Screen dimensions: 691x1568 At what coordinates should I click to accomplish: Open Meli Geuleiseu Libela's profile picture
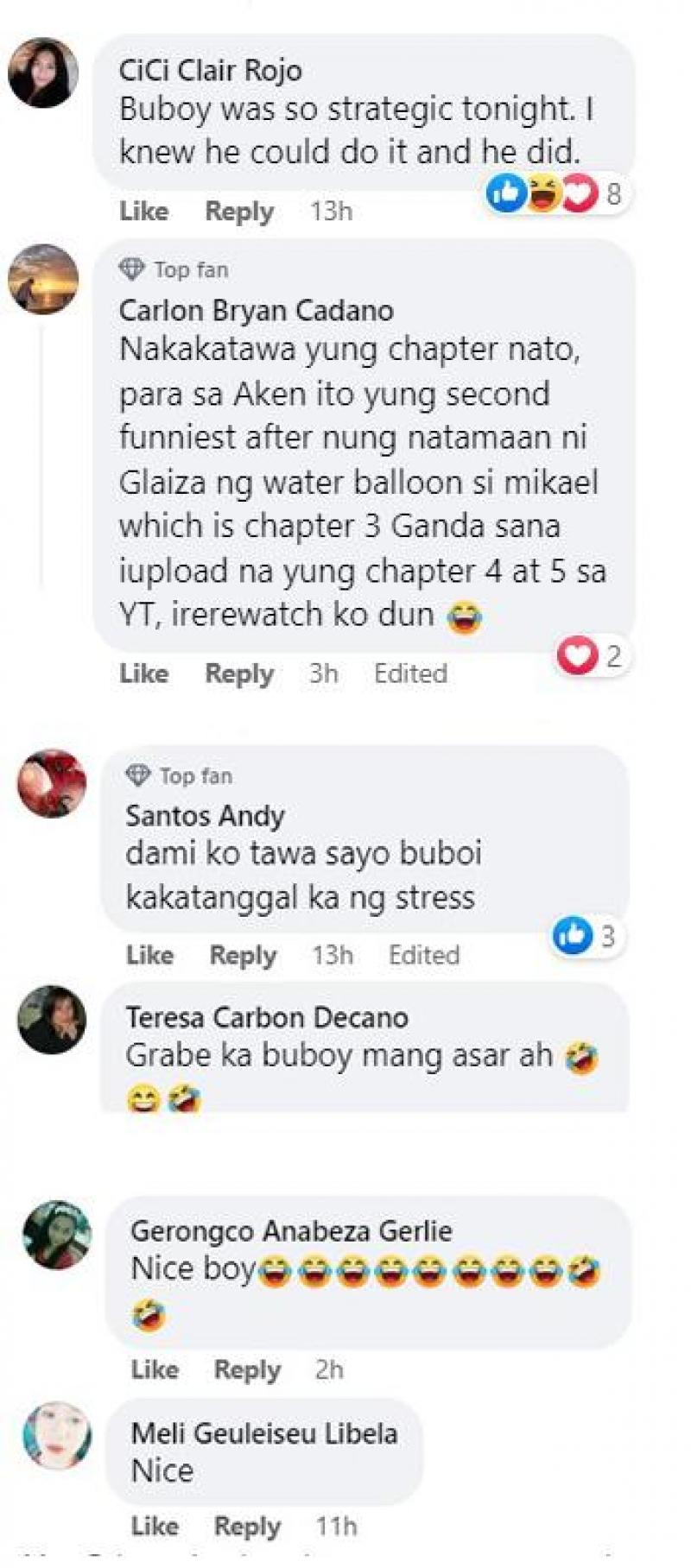pyautogui.click(x=56, y=1435)
